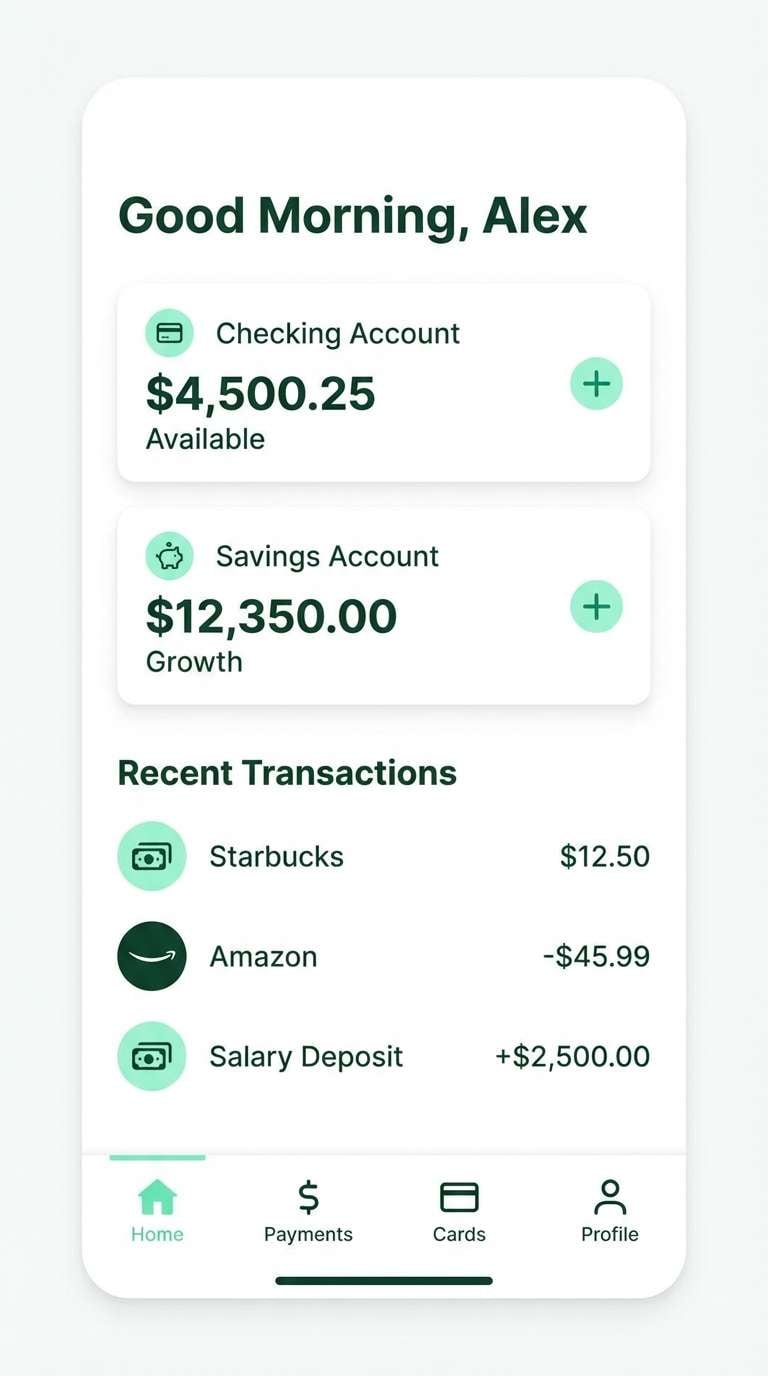Switch to the Payments tab
This screenshot has height=1376, width=768.
308,1210
